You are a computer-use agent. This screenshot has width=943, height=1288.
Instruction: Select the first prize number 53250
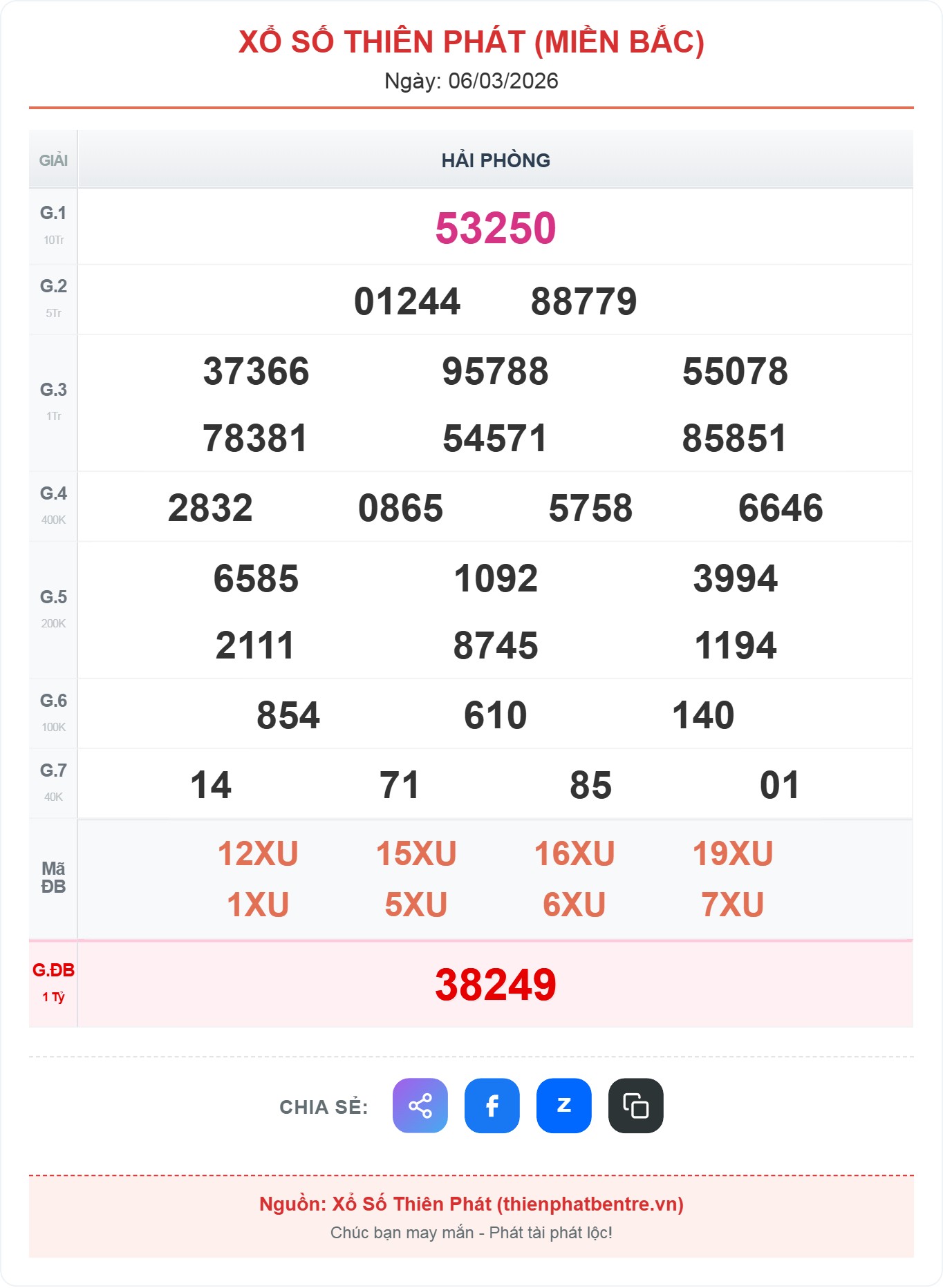[x=494, y=228]
